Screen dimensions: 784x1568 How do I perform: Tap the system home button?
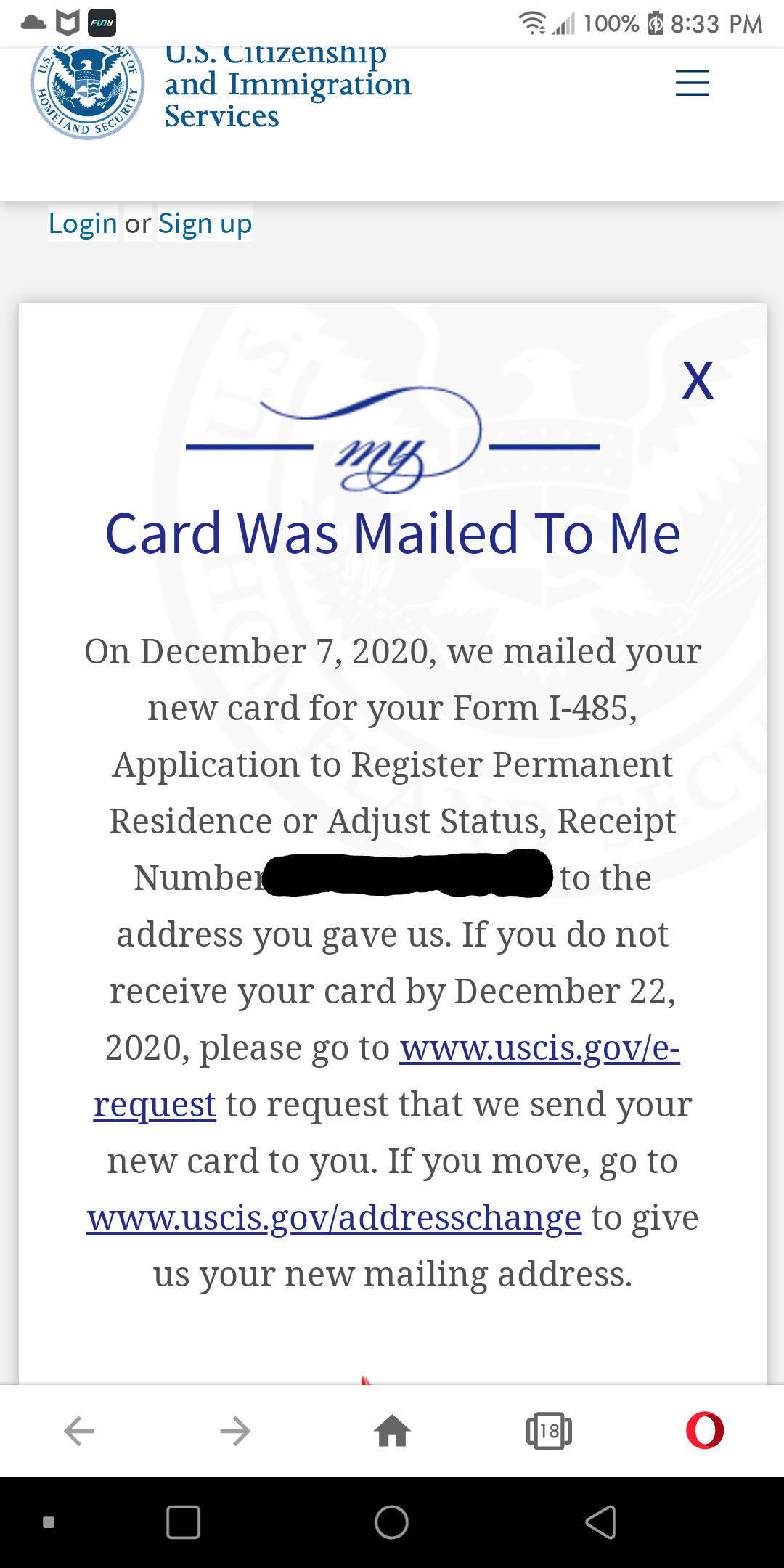[392, 1522]
